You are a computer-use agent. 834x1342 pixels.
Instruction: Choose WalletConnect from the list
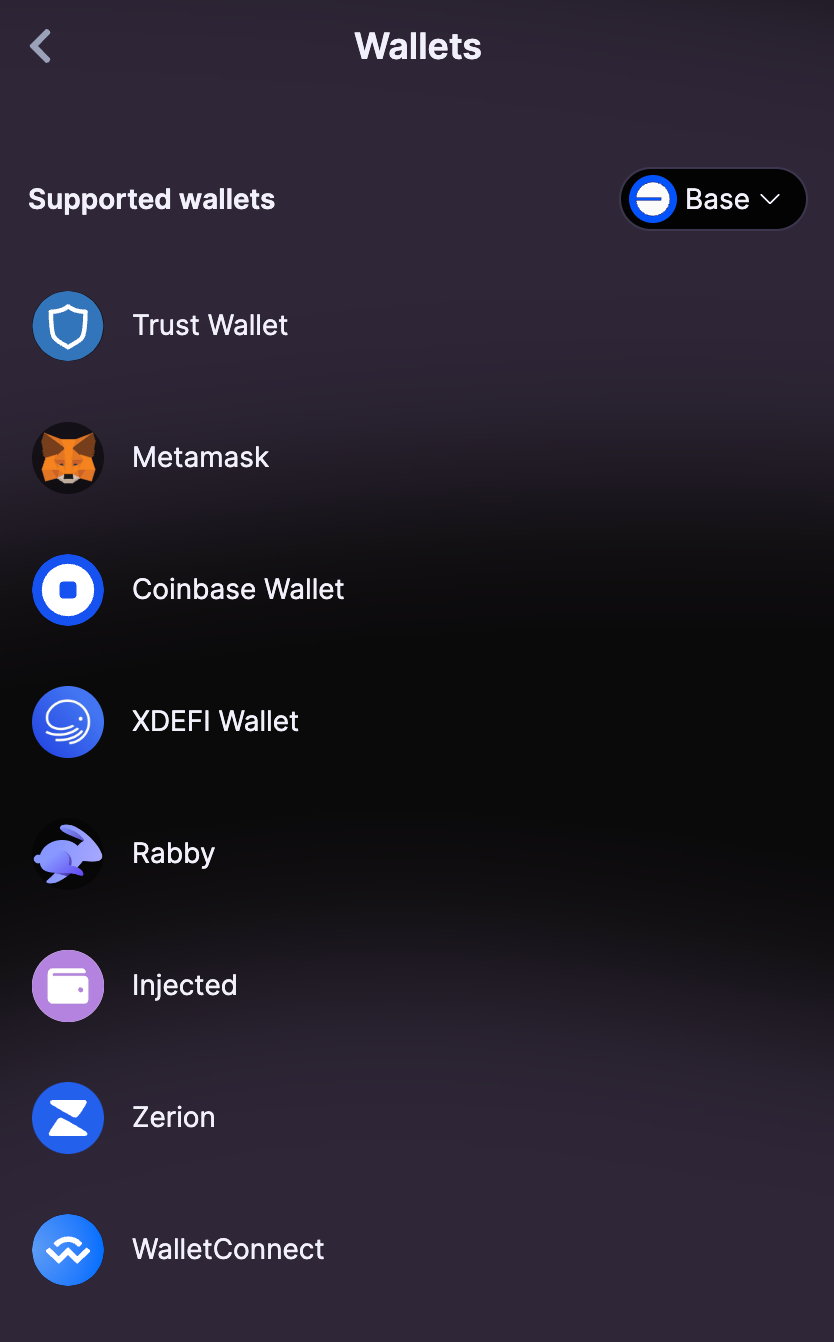(228, 1249)
